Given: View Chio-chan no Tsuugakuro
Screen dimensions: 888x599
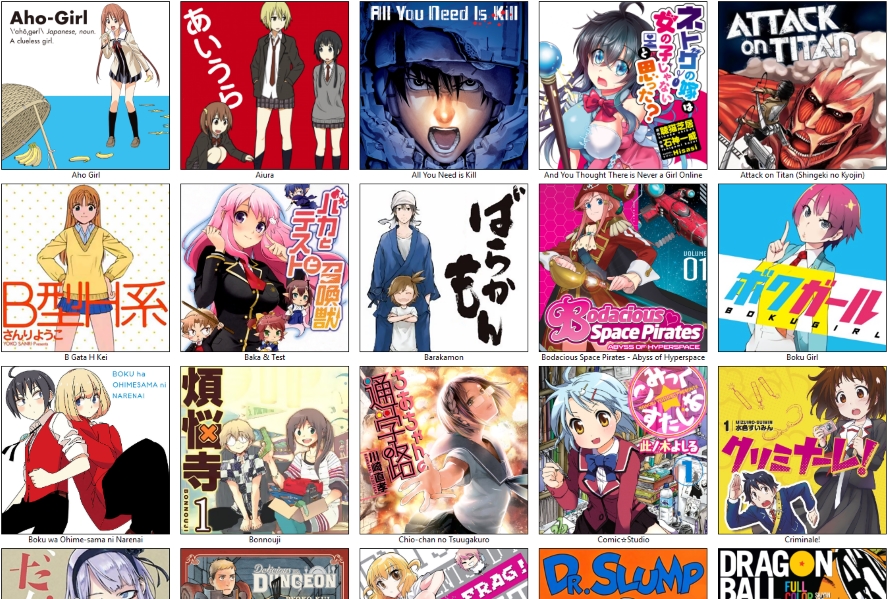Looking at the screenshot, I should [x=444, y=450].
